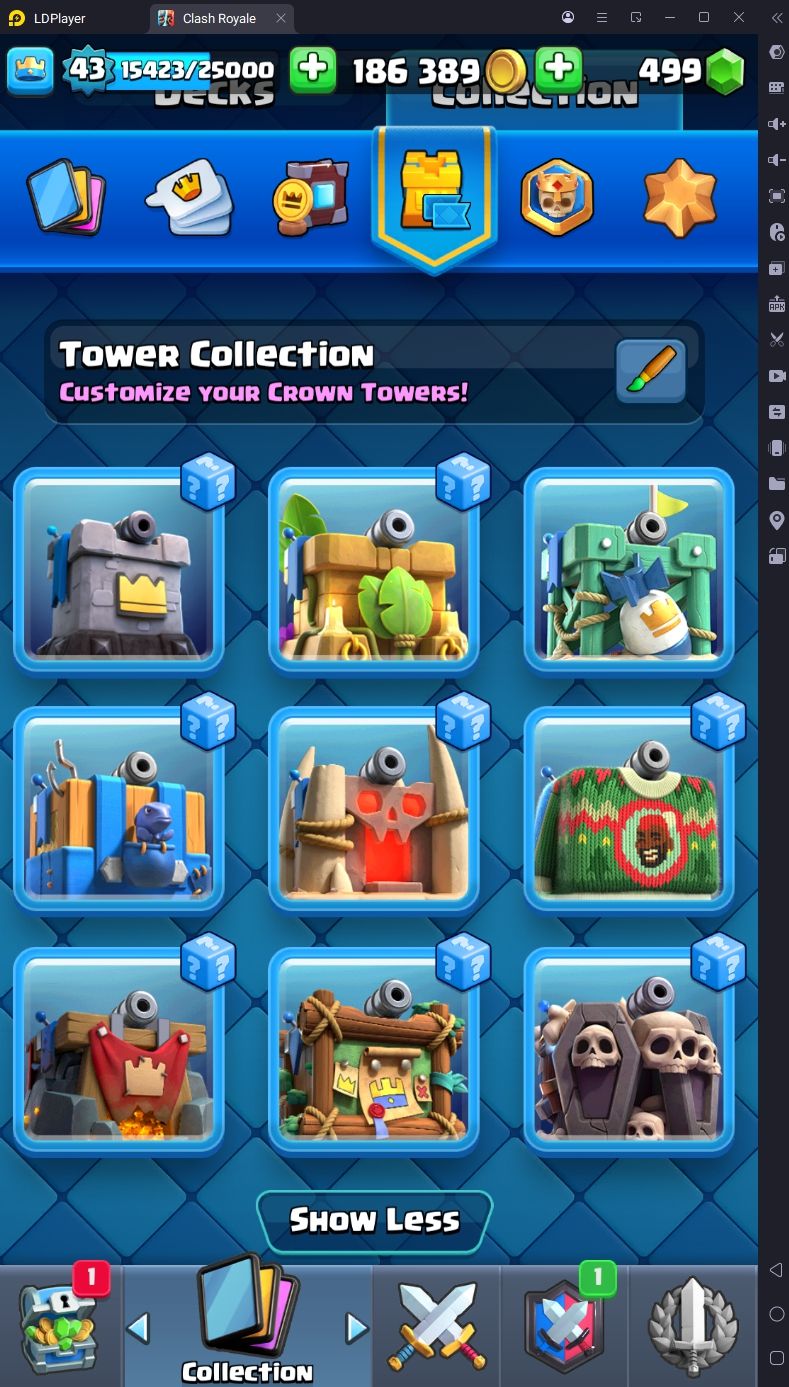The height and width of the screenshot is (1387, 789).
Task: Open the skull king badge tab
Action: 557,196
